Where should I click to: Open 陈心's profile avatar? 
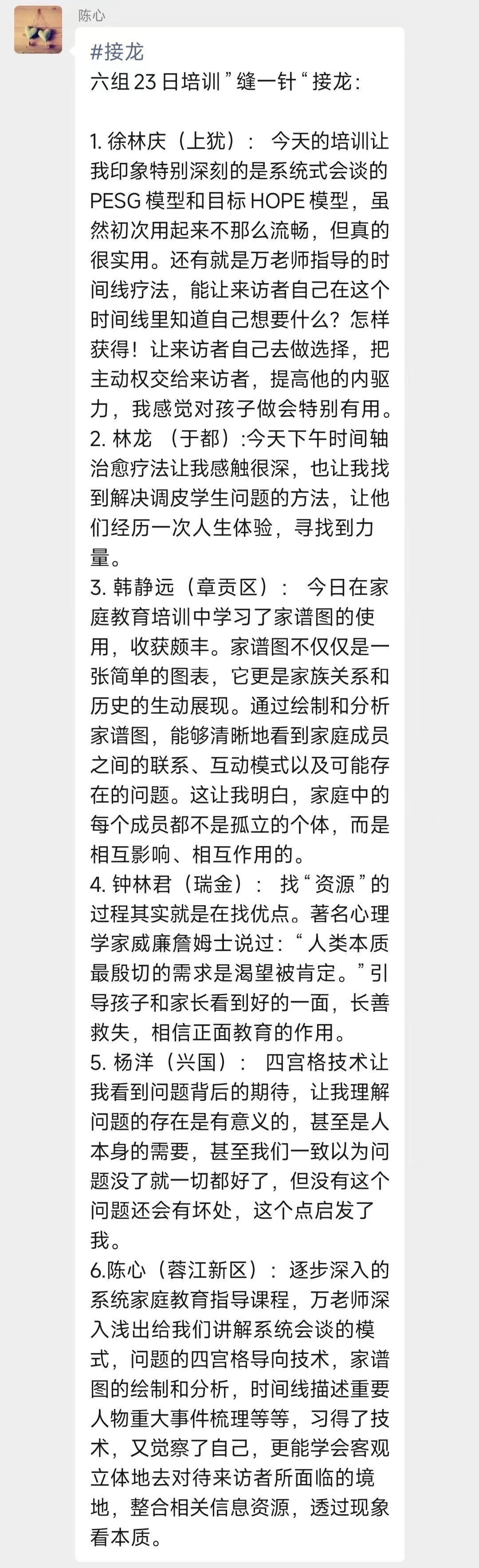click(x=38, y=30)
